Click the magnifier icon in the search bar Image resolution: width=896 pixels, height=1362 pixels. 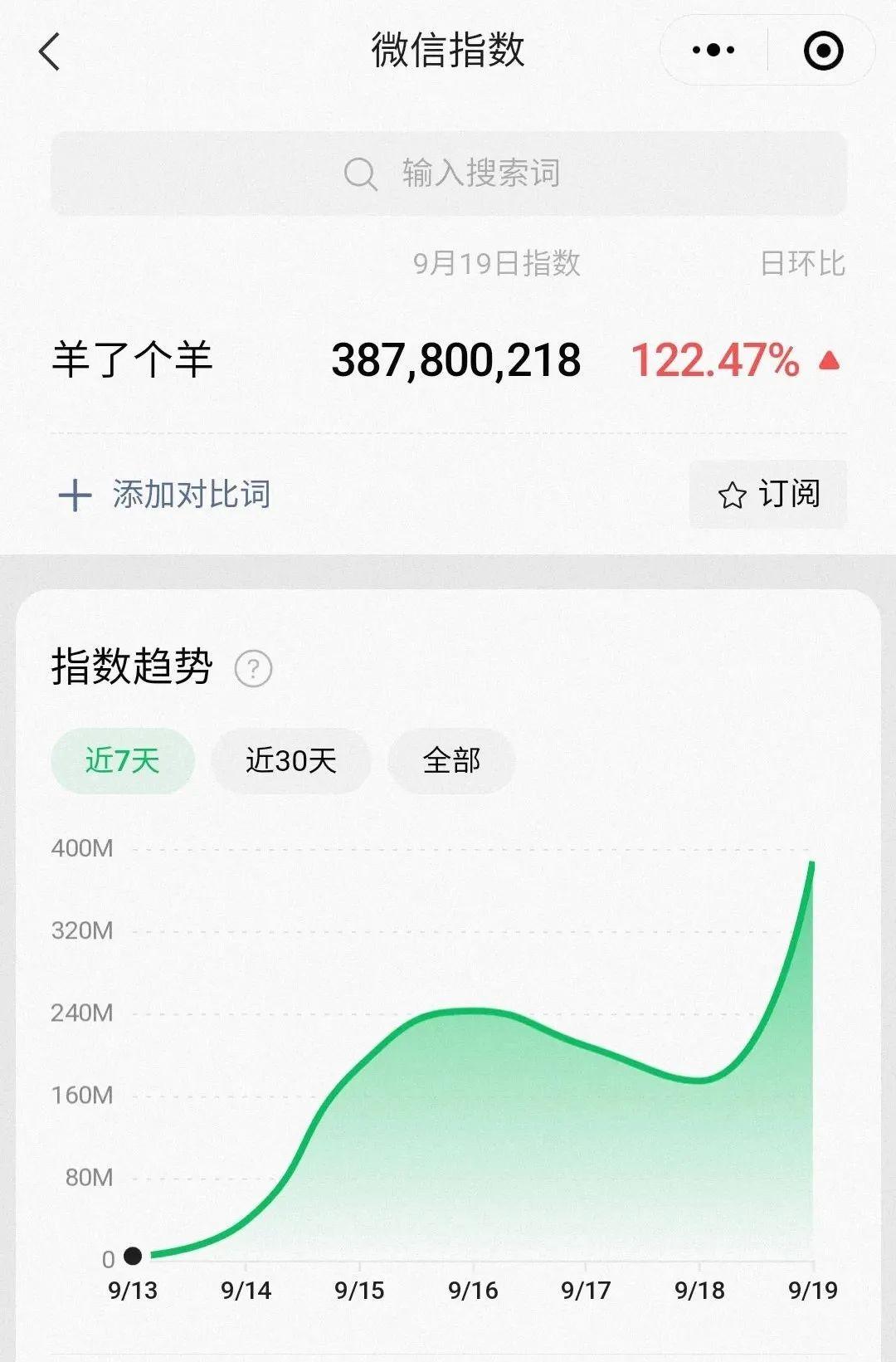coord(358,172)
